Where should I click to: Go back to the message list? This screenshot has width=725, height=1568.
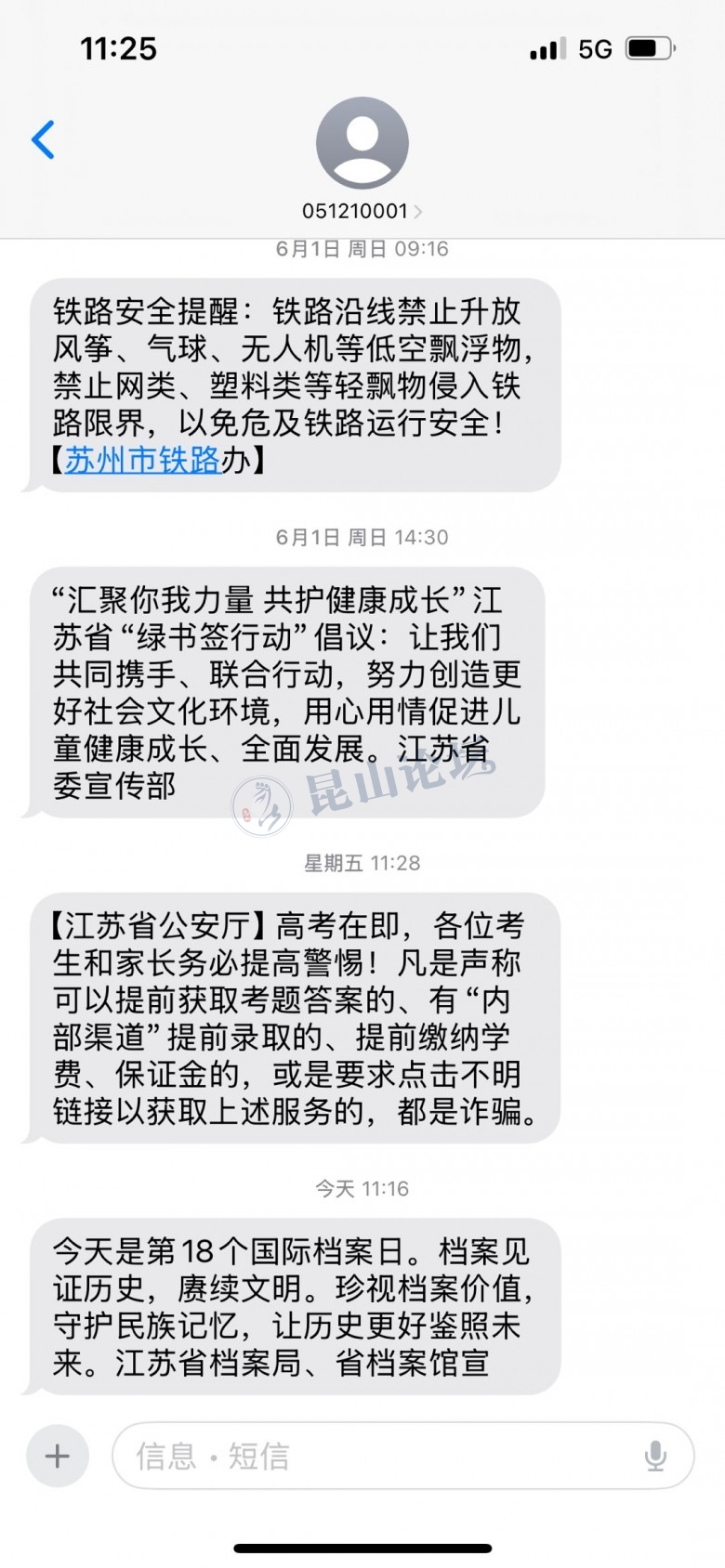coord(44,140)
